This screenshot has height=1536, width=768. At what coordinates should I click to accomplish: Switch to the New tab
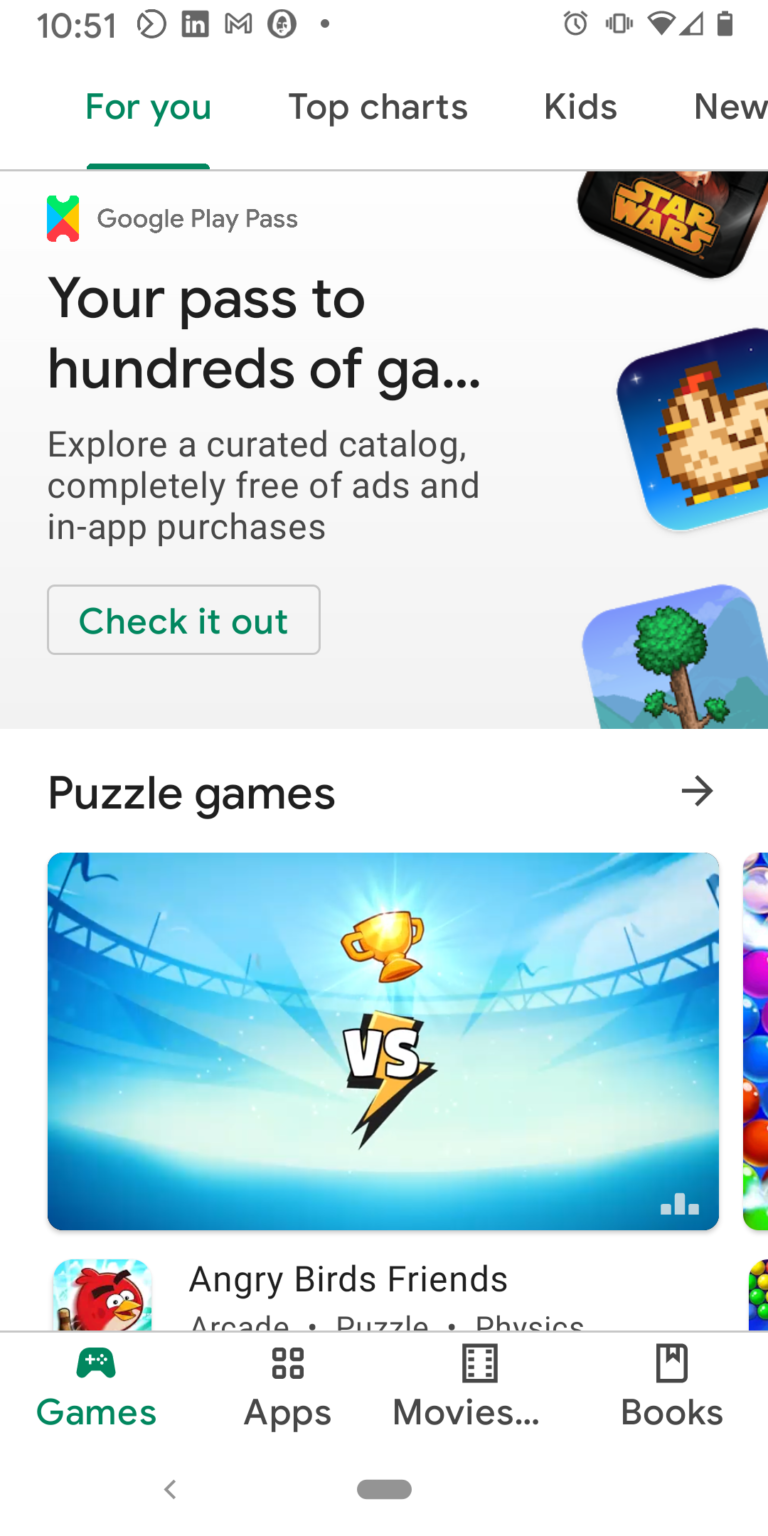(730, 107)
